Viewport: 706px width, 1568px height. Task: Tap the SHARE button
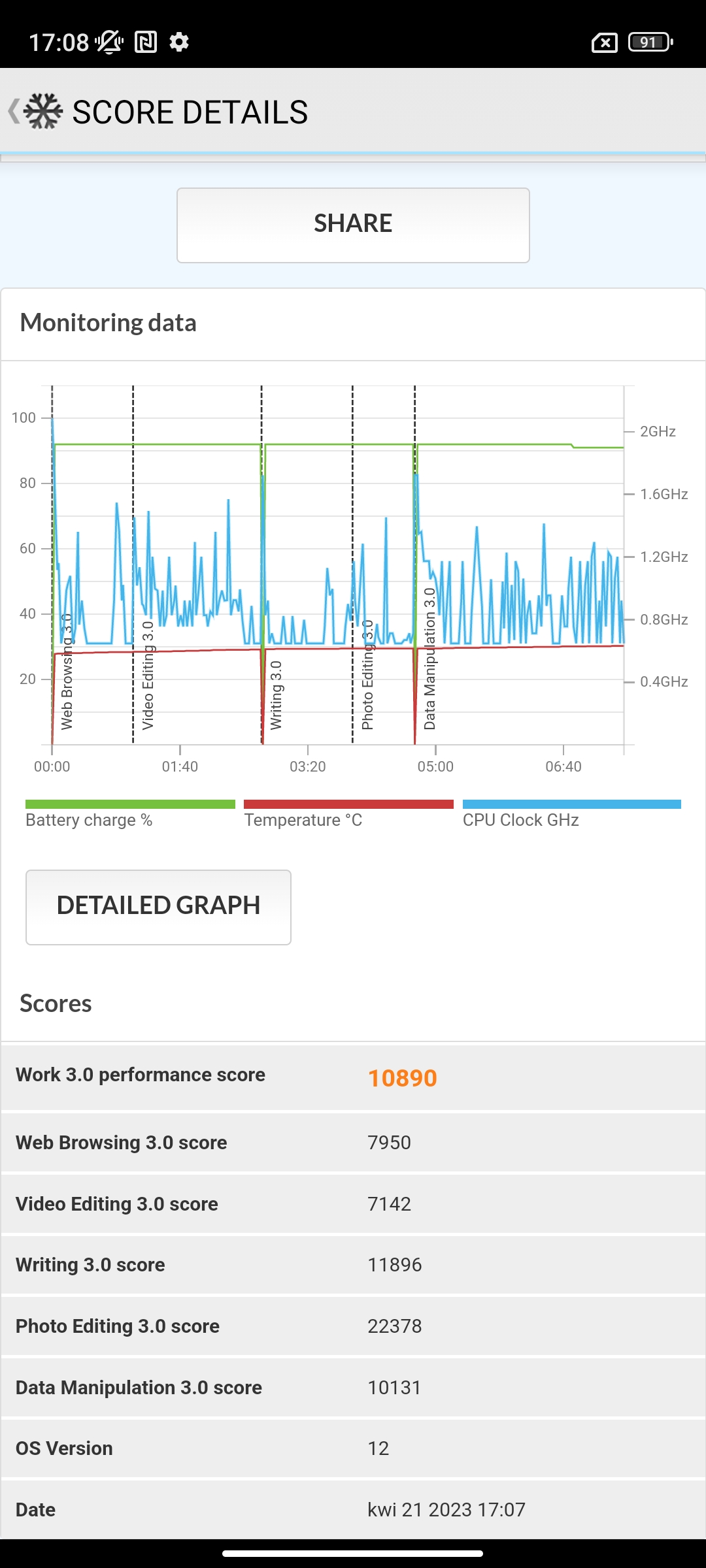[353, 225]
